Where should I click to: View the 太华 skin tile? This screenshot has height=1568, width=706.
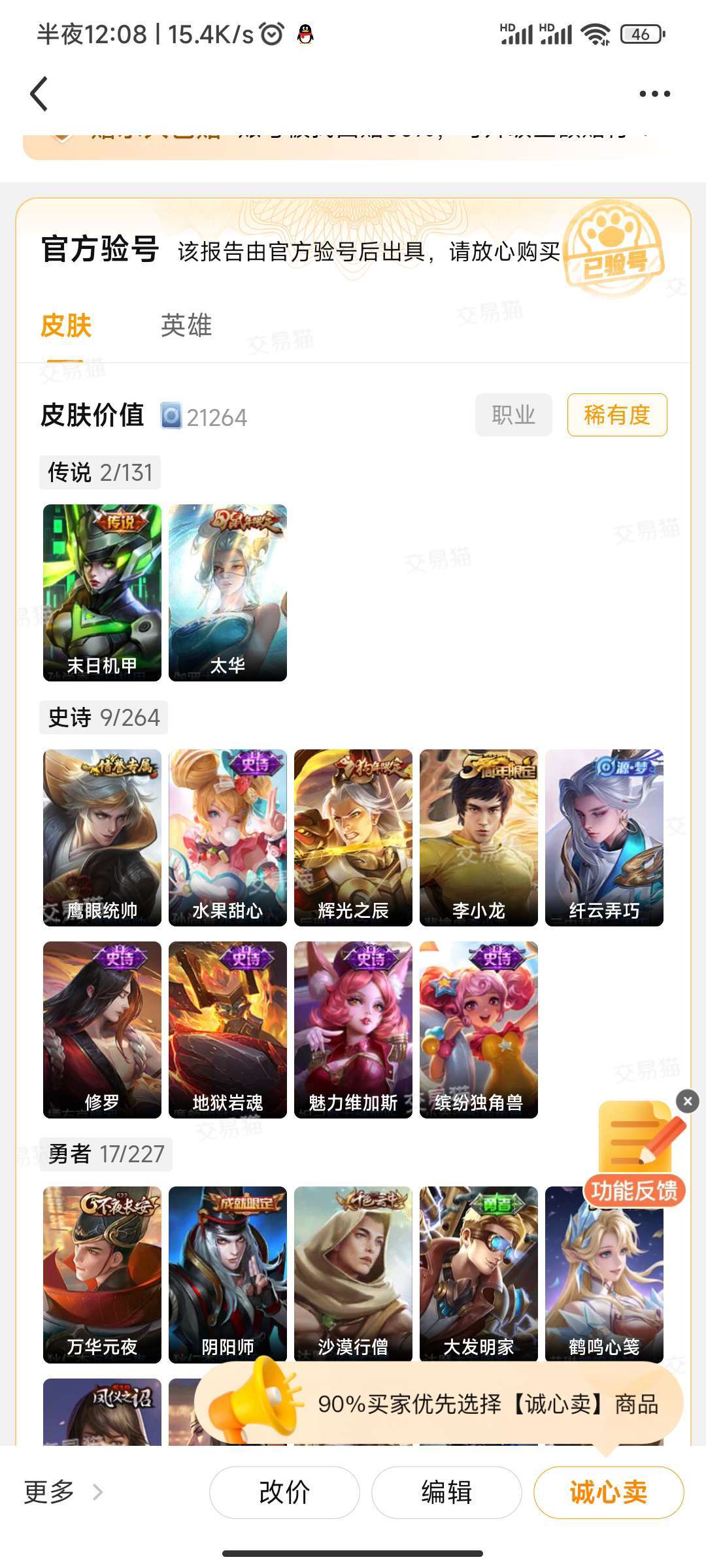tap(227, 593)
